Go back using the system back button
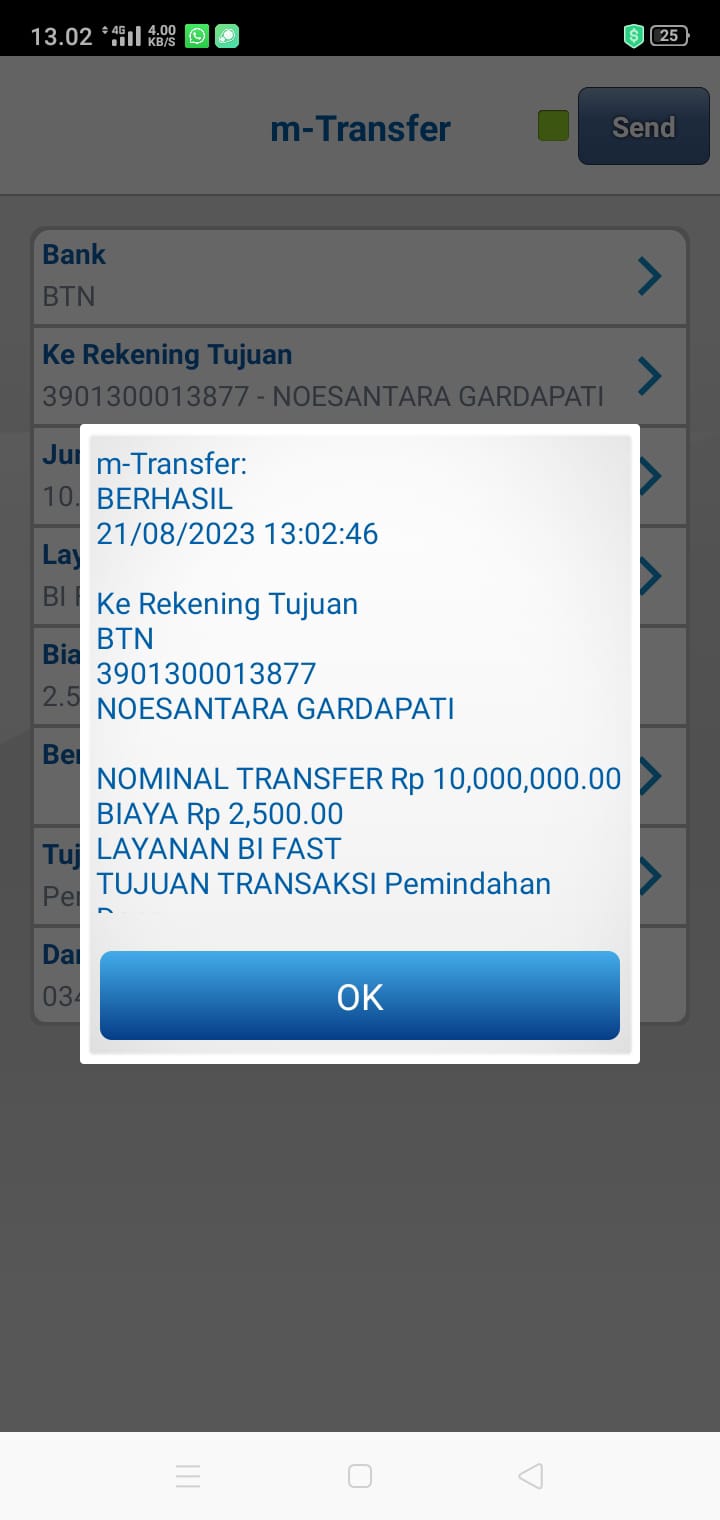The height and width of the screenshot is (1520, 720). (x=531, y=1476)
